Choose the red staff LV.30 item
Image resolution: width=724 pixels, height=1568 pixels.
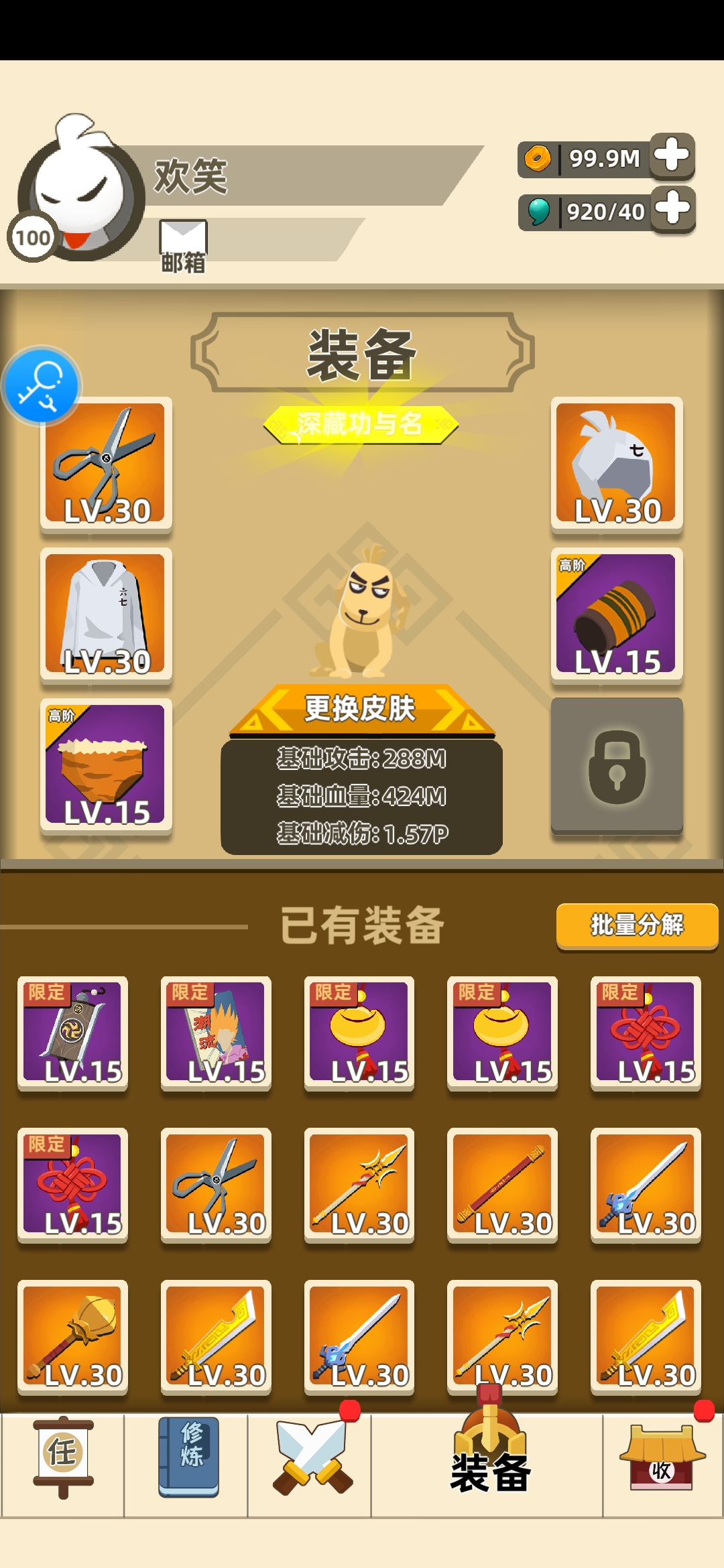502,1185
